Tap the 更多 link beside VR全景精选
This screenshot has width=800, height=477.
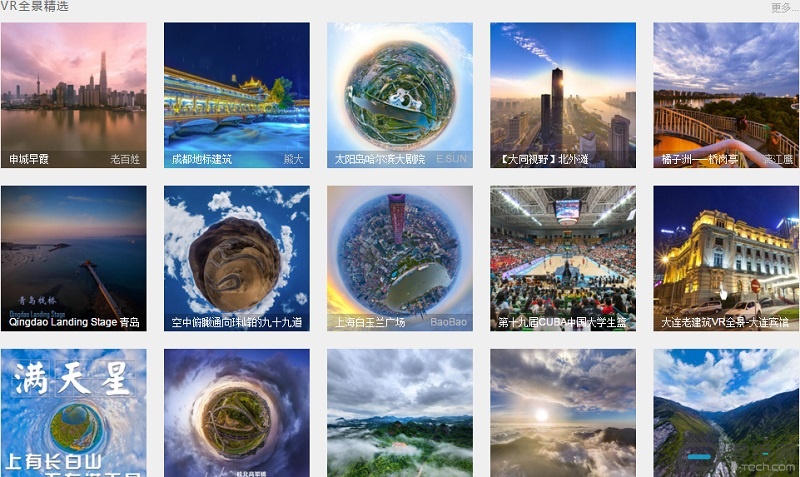coord(784,8)
